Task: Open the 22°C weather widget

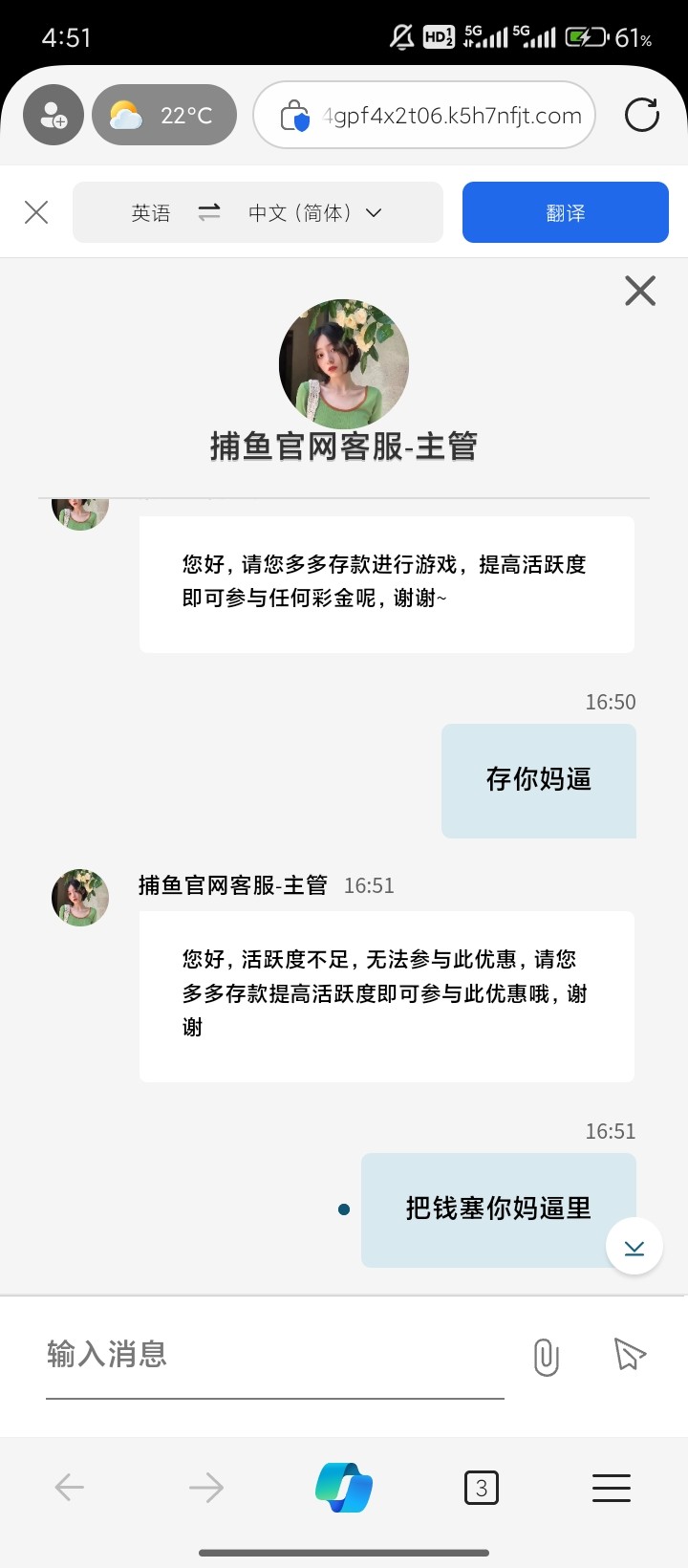Action: pos(164,116)
